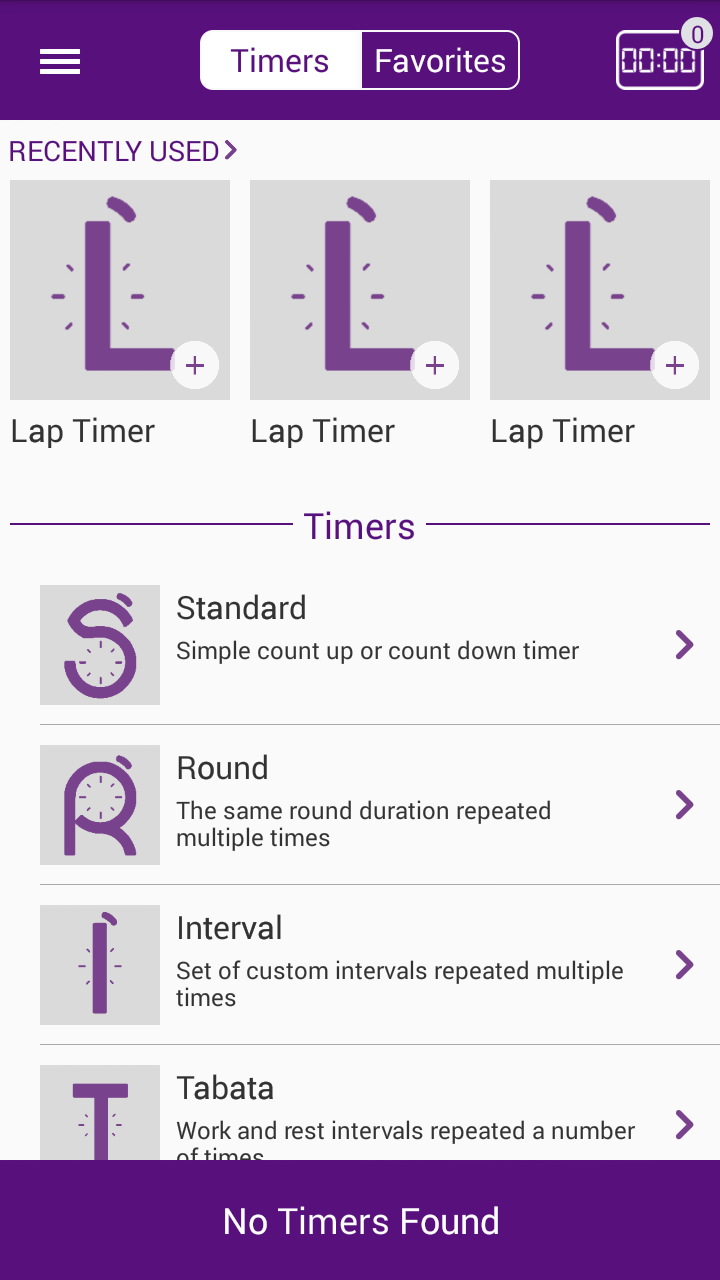Select the Round timer icon

tap(99, 804)
